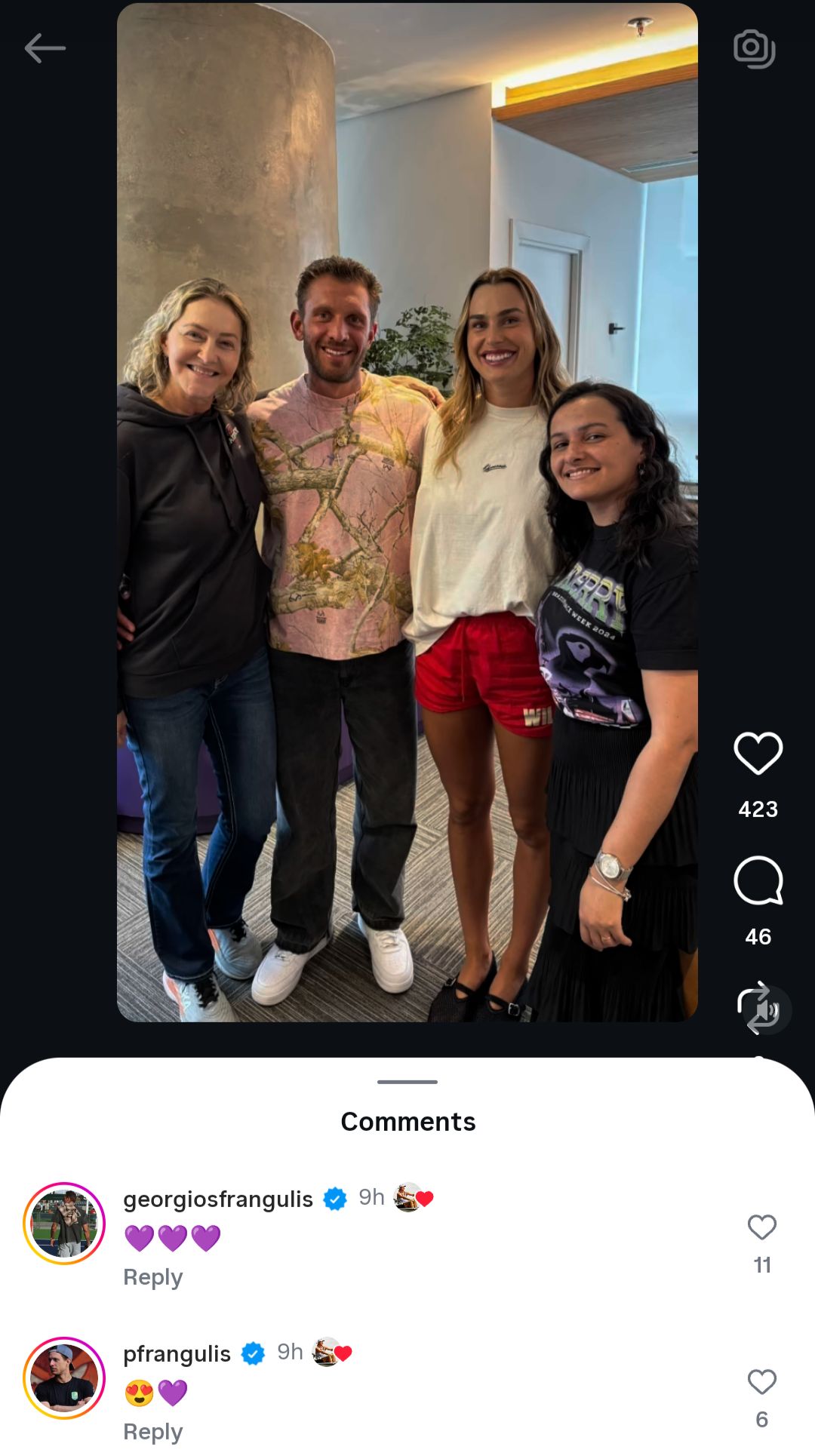Click the verified badge next to georgiosfrangulis
This screenshot has width=815, height=1456.
click(334, 1198)
